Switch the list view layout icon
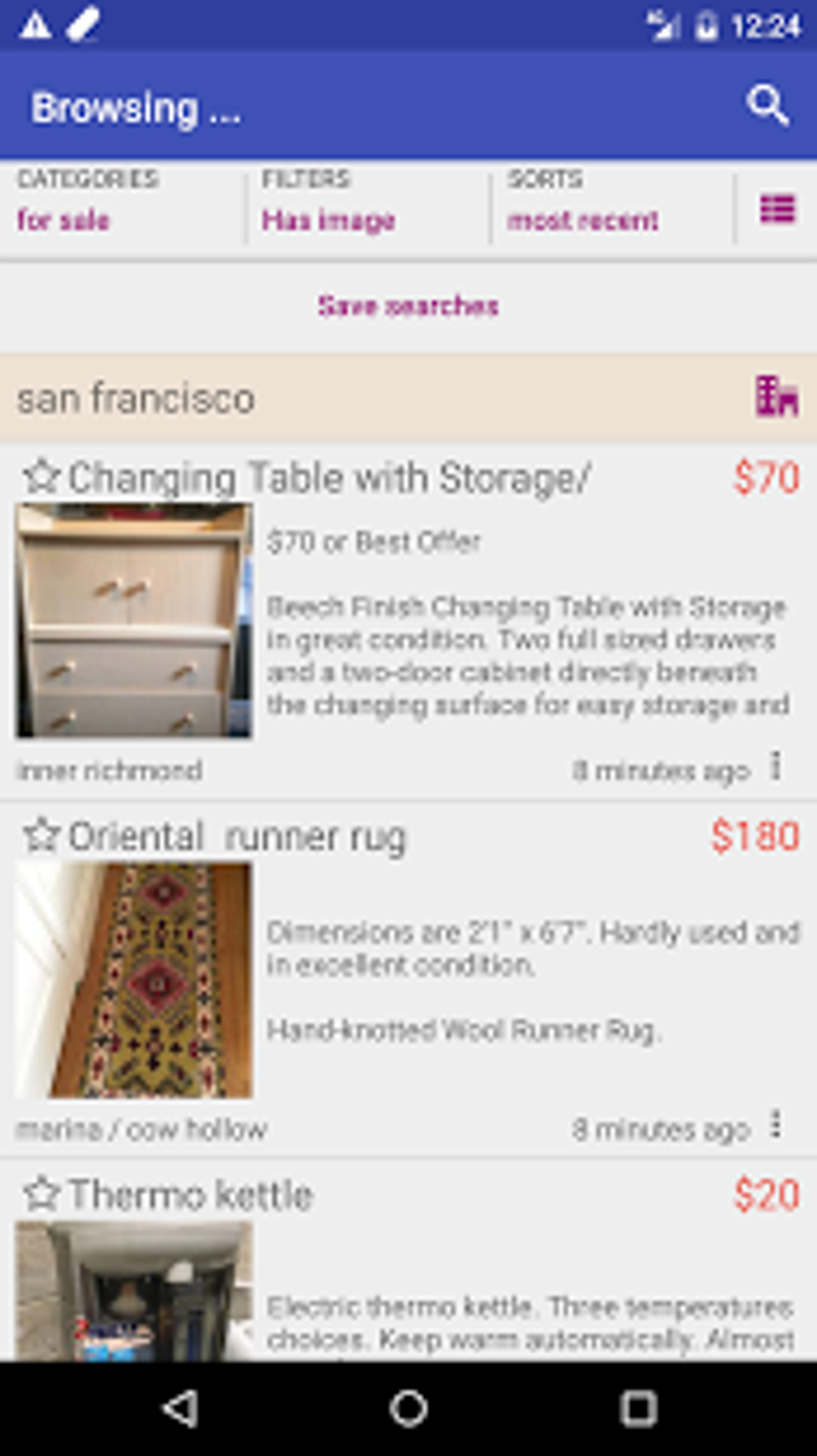Screen dimensions: 817x1456 coord(777,208)
